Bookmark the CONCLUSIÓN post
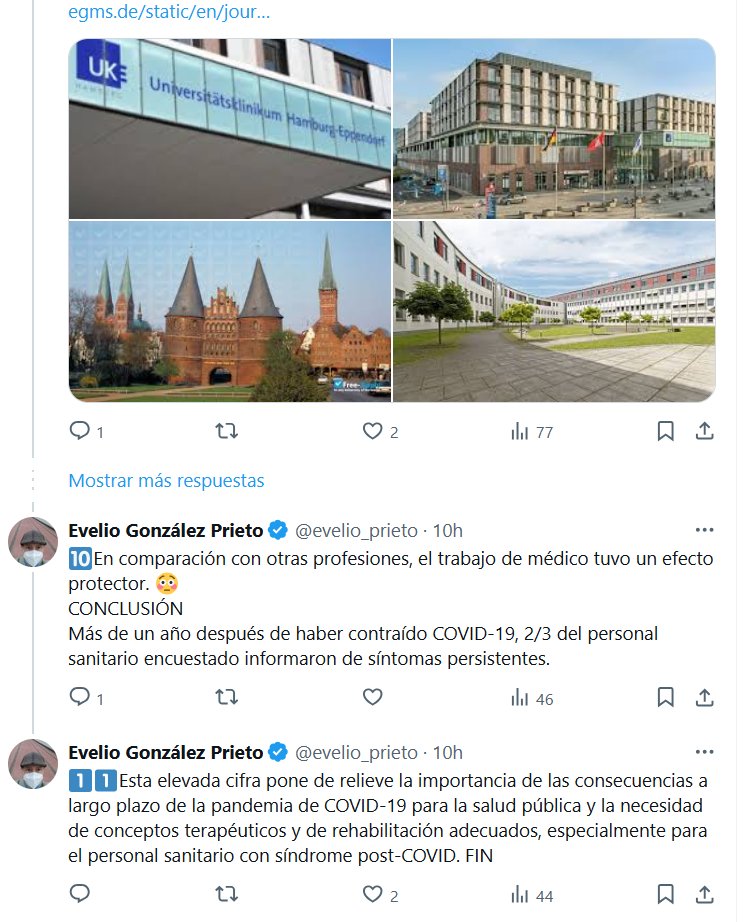Screen dimensions: 746x922 pos(665,698)
